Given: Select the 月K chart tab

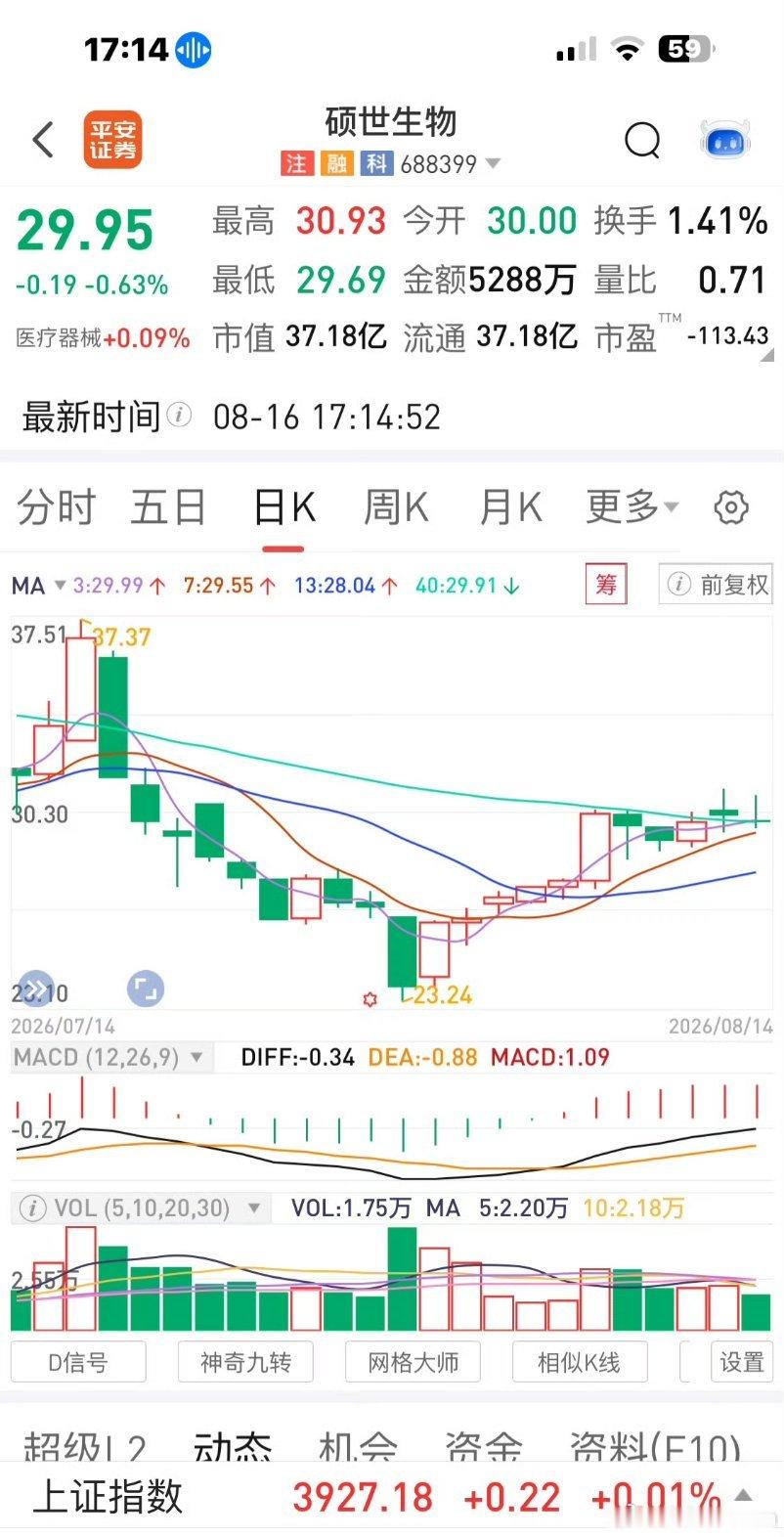Looking at the screenshot, I should pyautogui.click(x=510, y=507).
